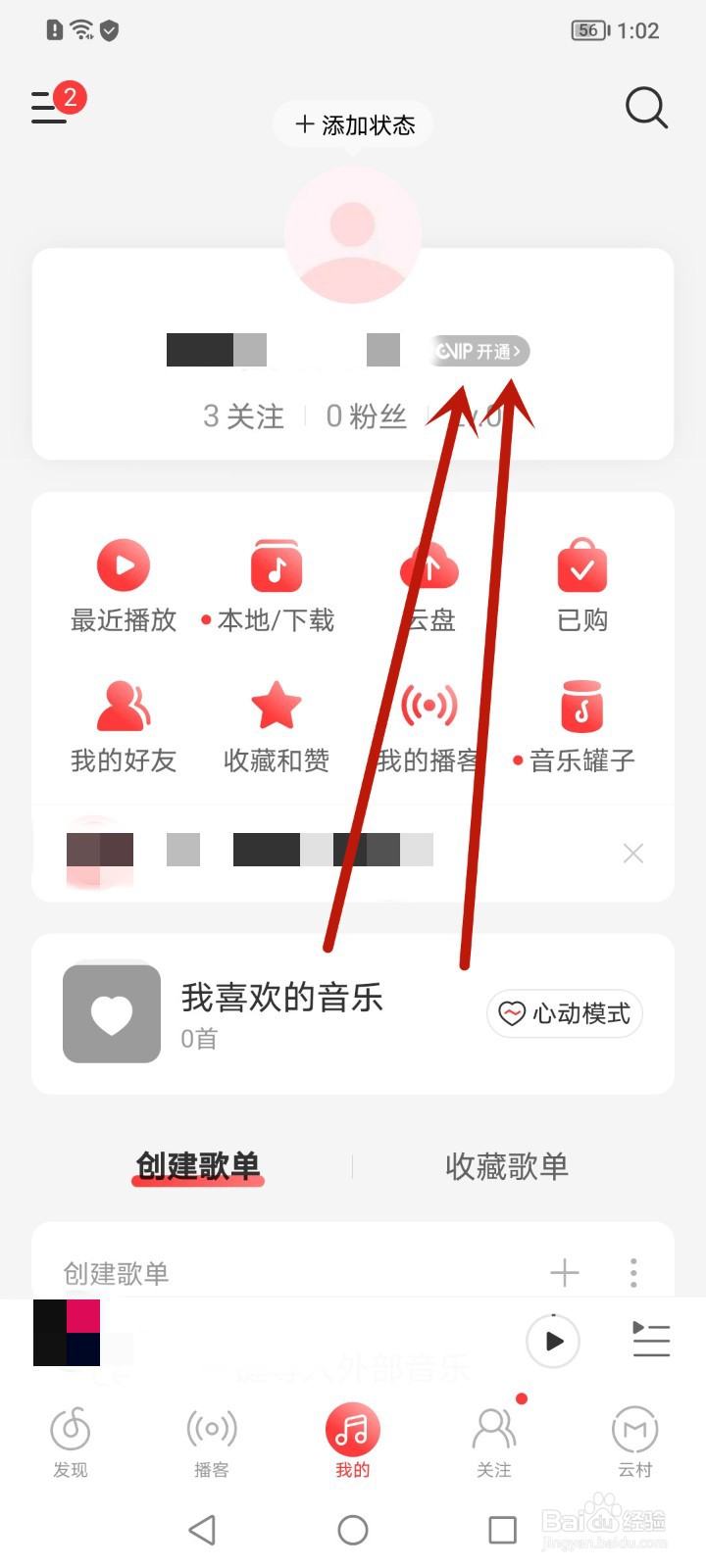Tap plus to create a new playlist

coord(565,1272)
